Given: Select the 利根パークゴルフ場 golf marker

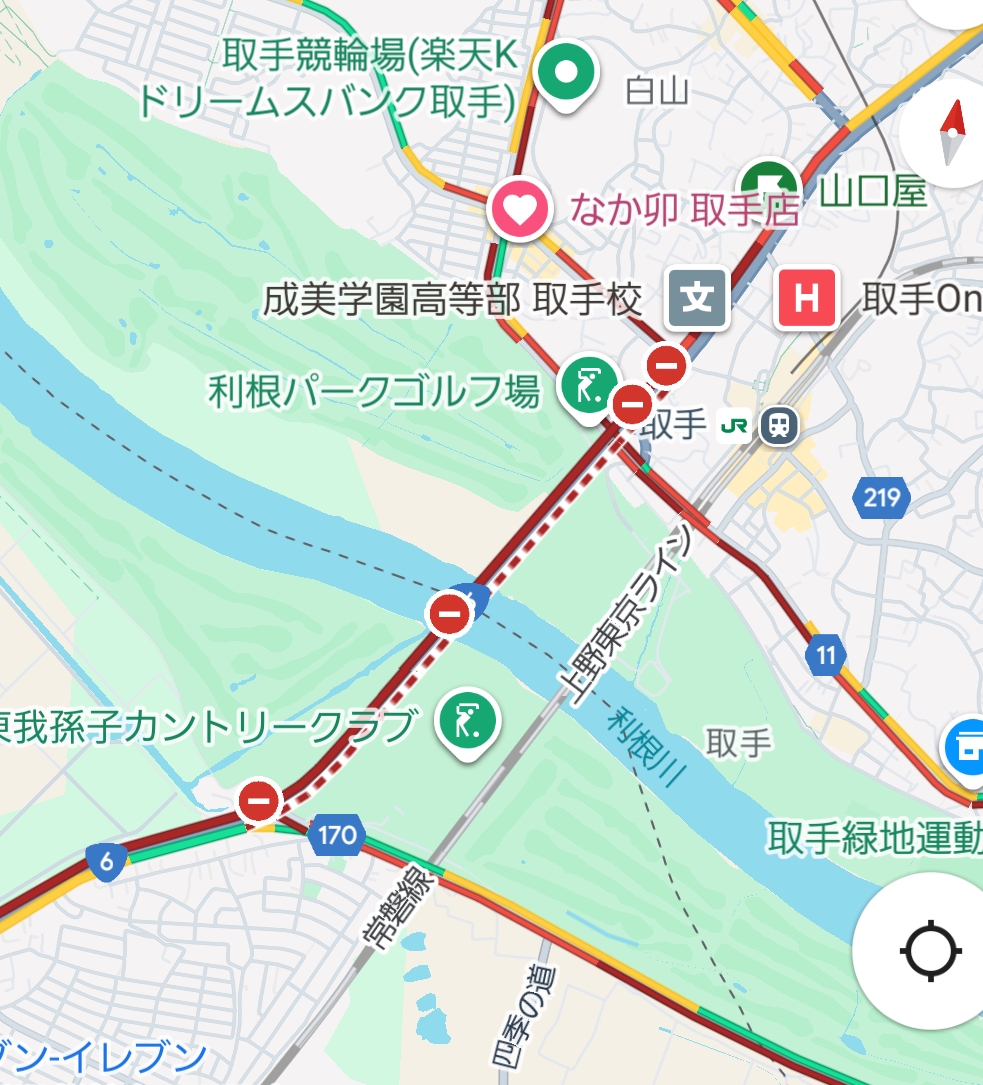Looking at the screenshot, I should (x=588, y=386).
